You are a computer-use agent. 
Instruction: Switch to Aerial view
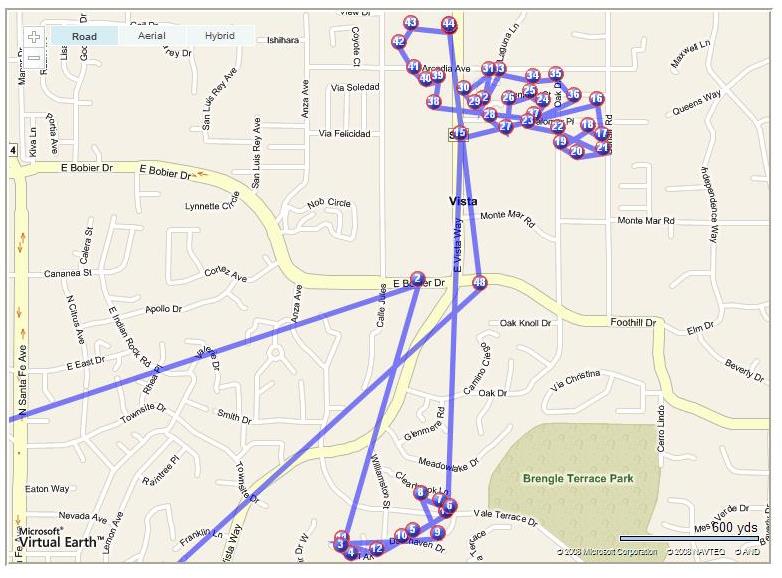click(x=152, y=36)
